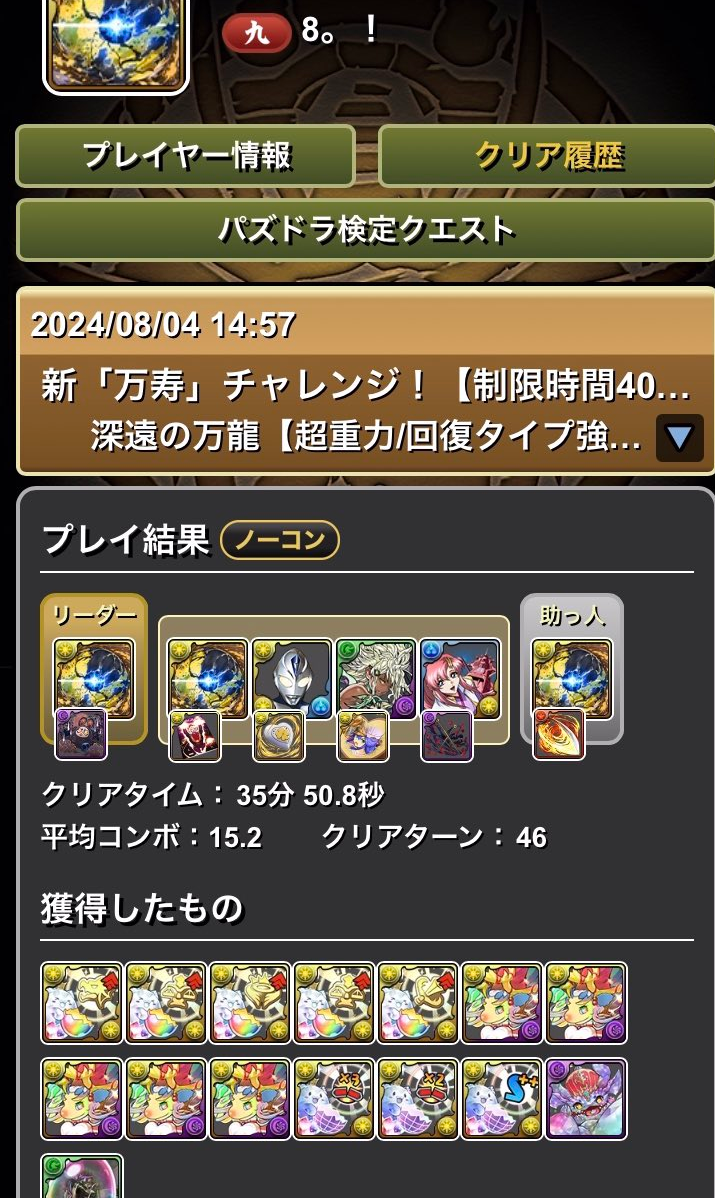Tap the helper monster icon under 助っ人
The width and height of the screenshot is (715, 1198).
coord(572,679)
